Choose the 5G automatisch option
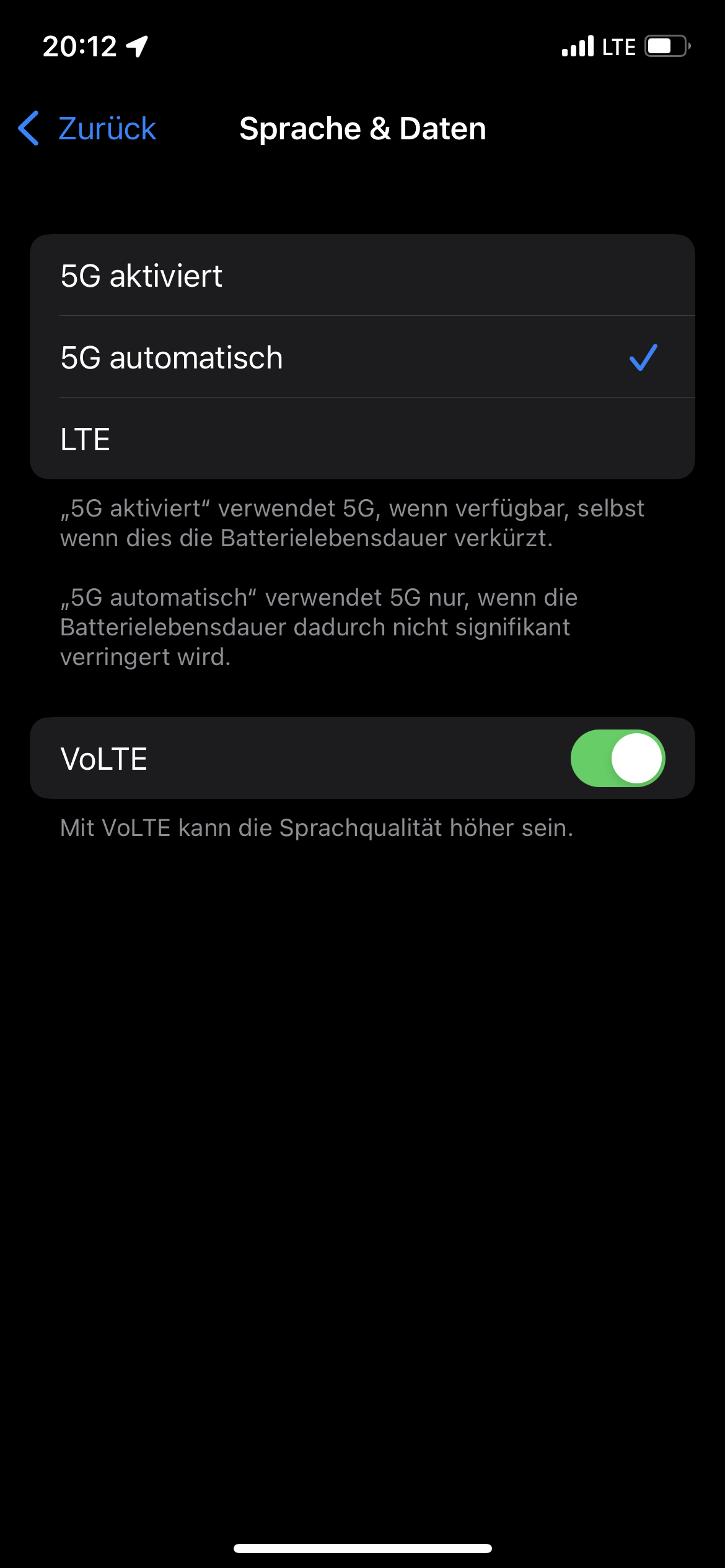The width and height of the screenshot is (725, 1568). click(362, 357)
